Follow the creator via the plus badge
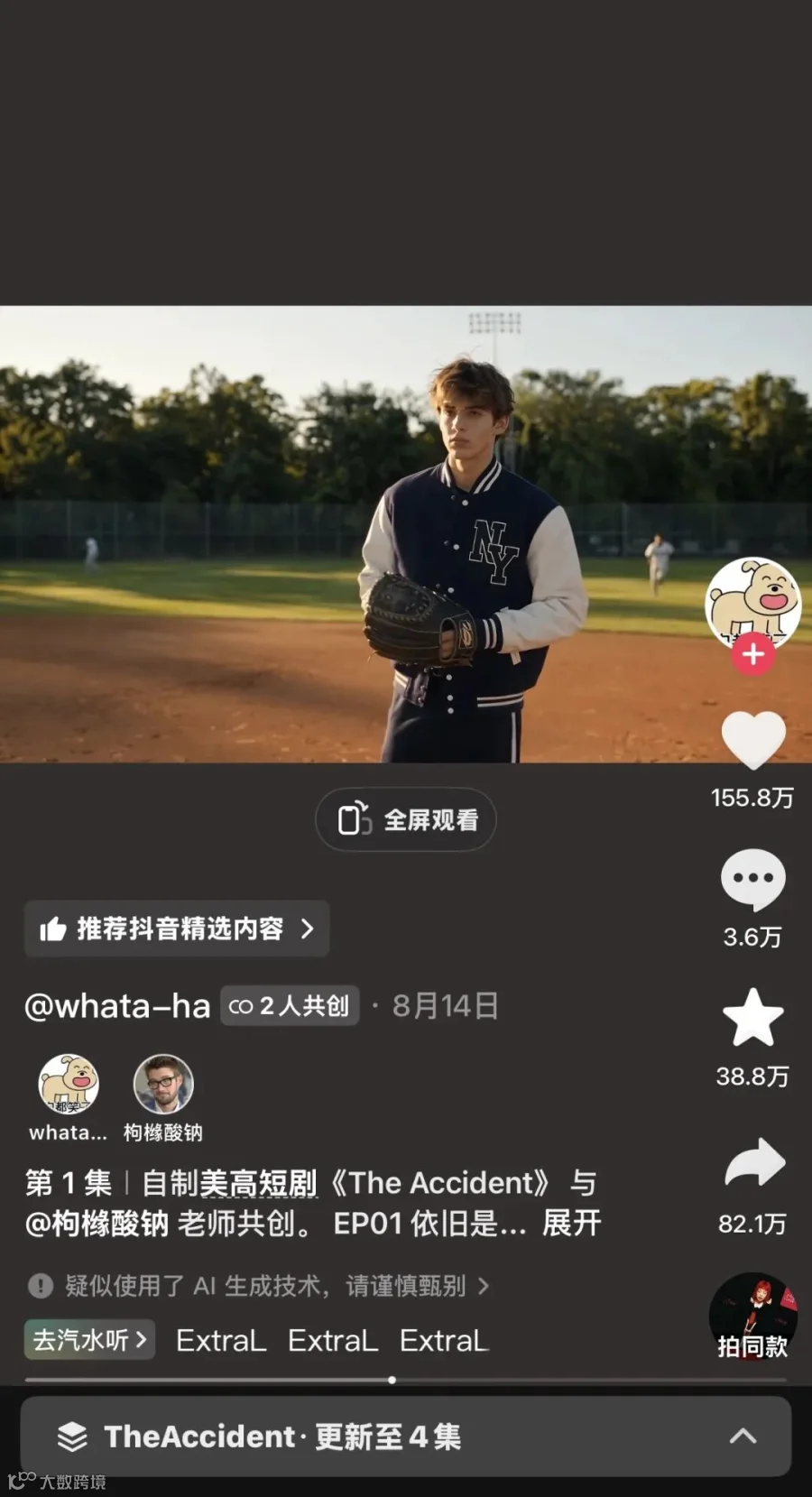 [753, 654]
